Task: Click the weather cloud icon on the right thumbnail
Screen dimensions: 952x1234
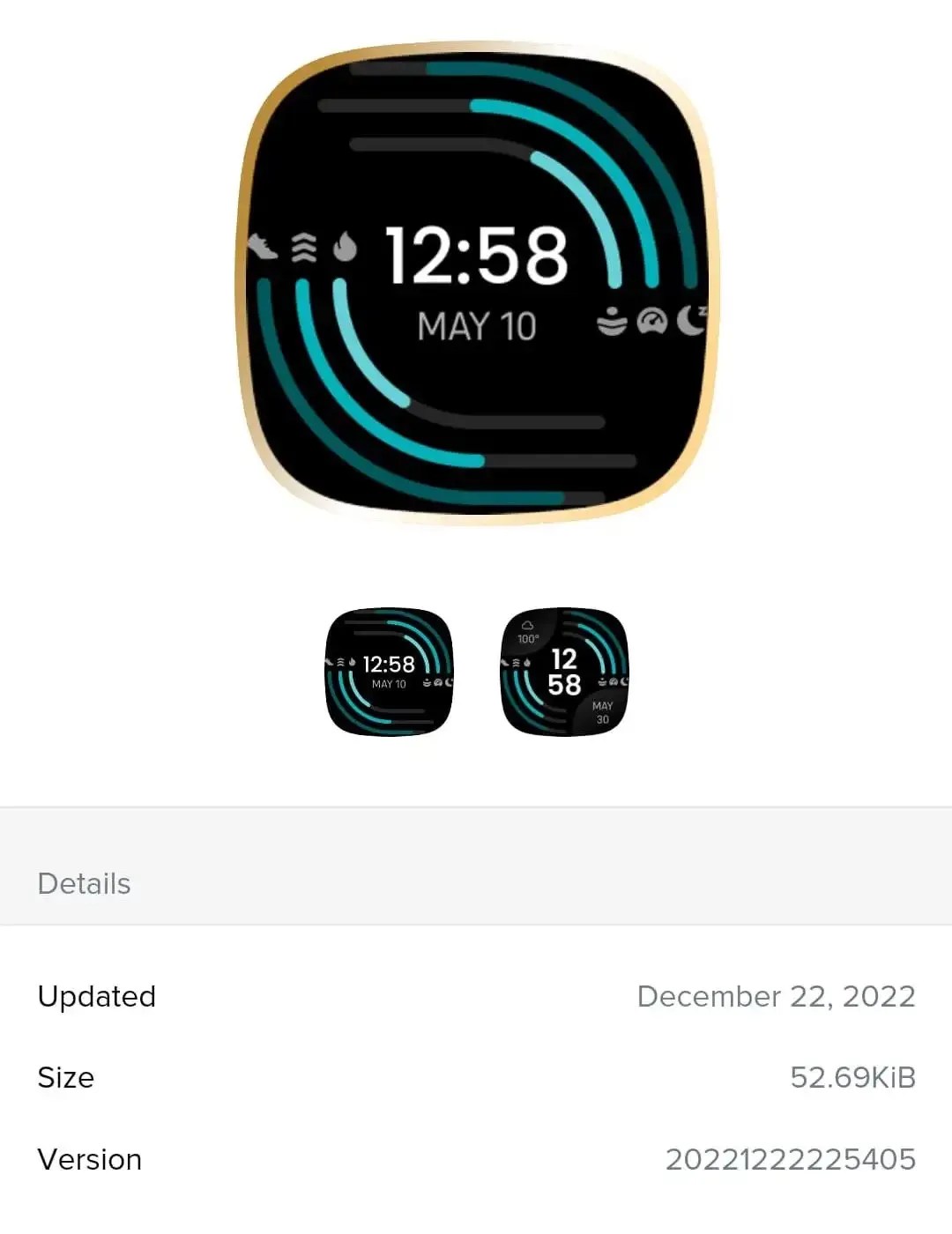Action: pos(528,626)
